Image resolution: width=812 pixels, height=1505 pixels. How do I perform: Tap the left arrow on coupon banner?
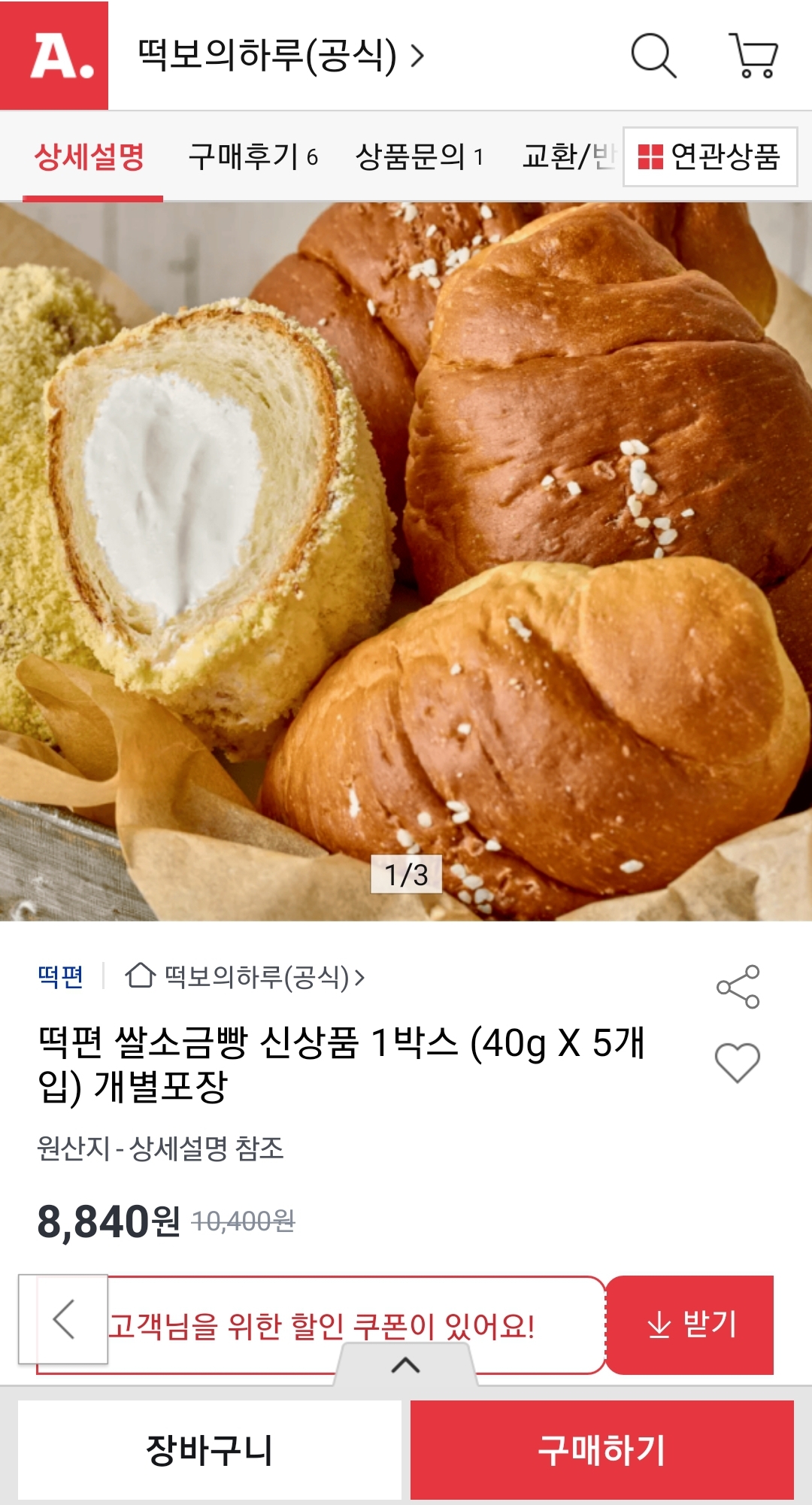[64, 1319]
